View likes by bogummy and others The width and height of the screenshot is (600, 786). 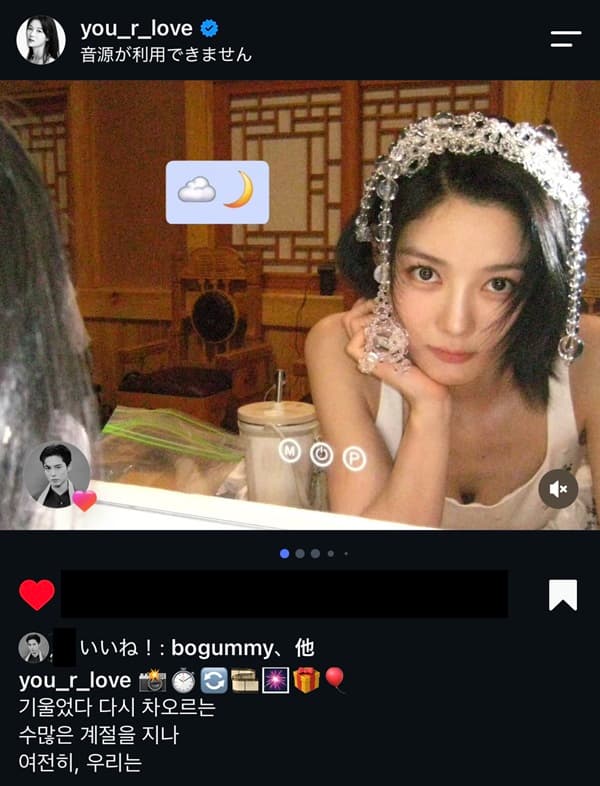pos(197,648)
